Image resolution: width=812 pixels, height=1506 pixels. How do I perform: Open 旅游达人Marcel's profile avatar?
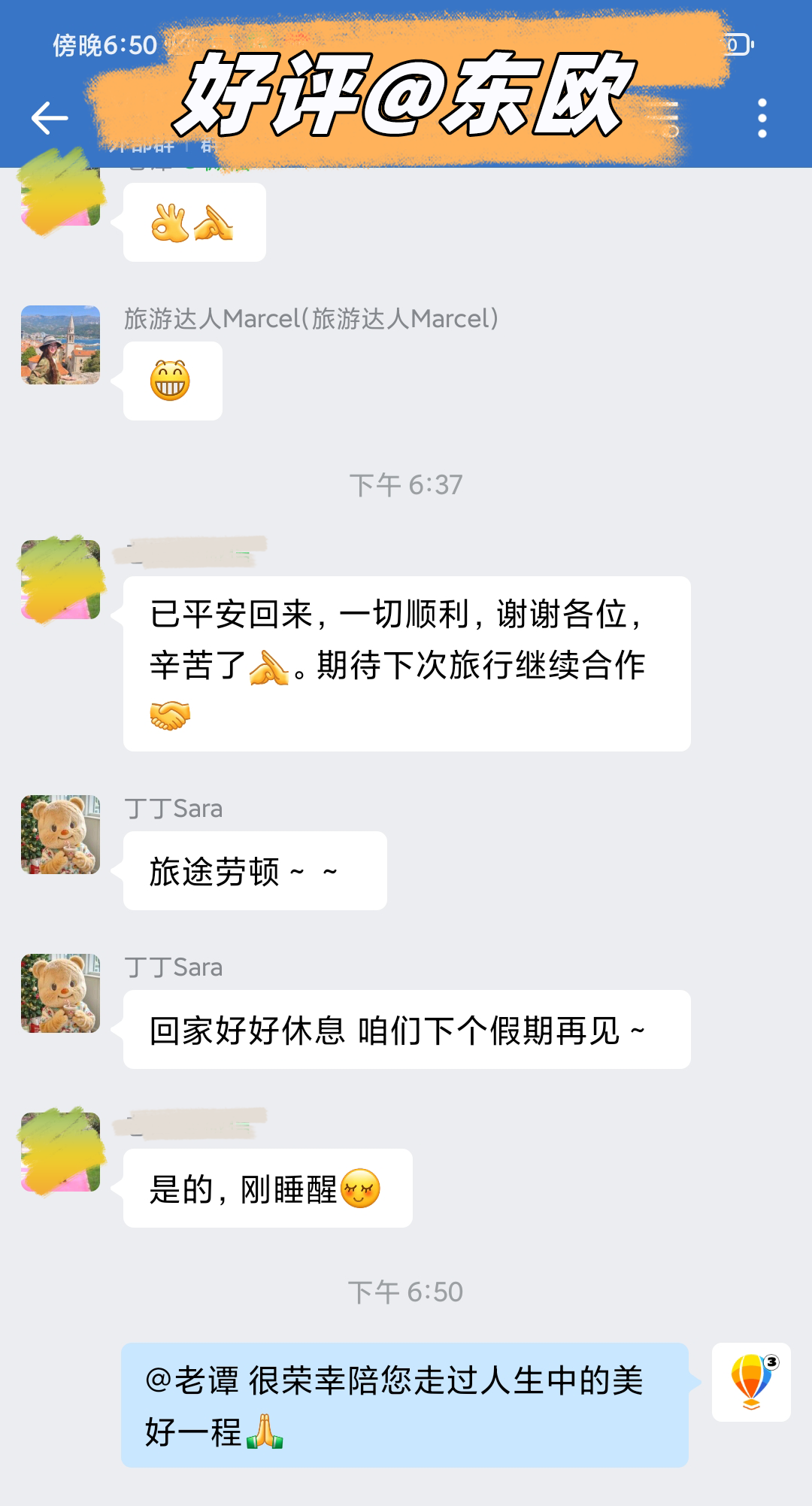click(60, 345)
